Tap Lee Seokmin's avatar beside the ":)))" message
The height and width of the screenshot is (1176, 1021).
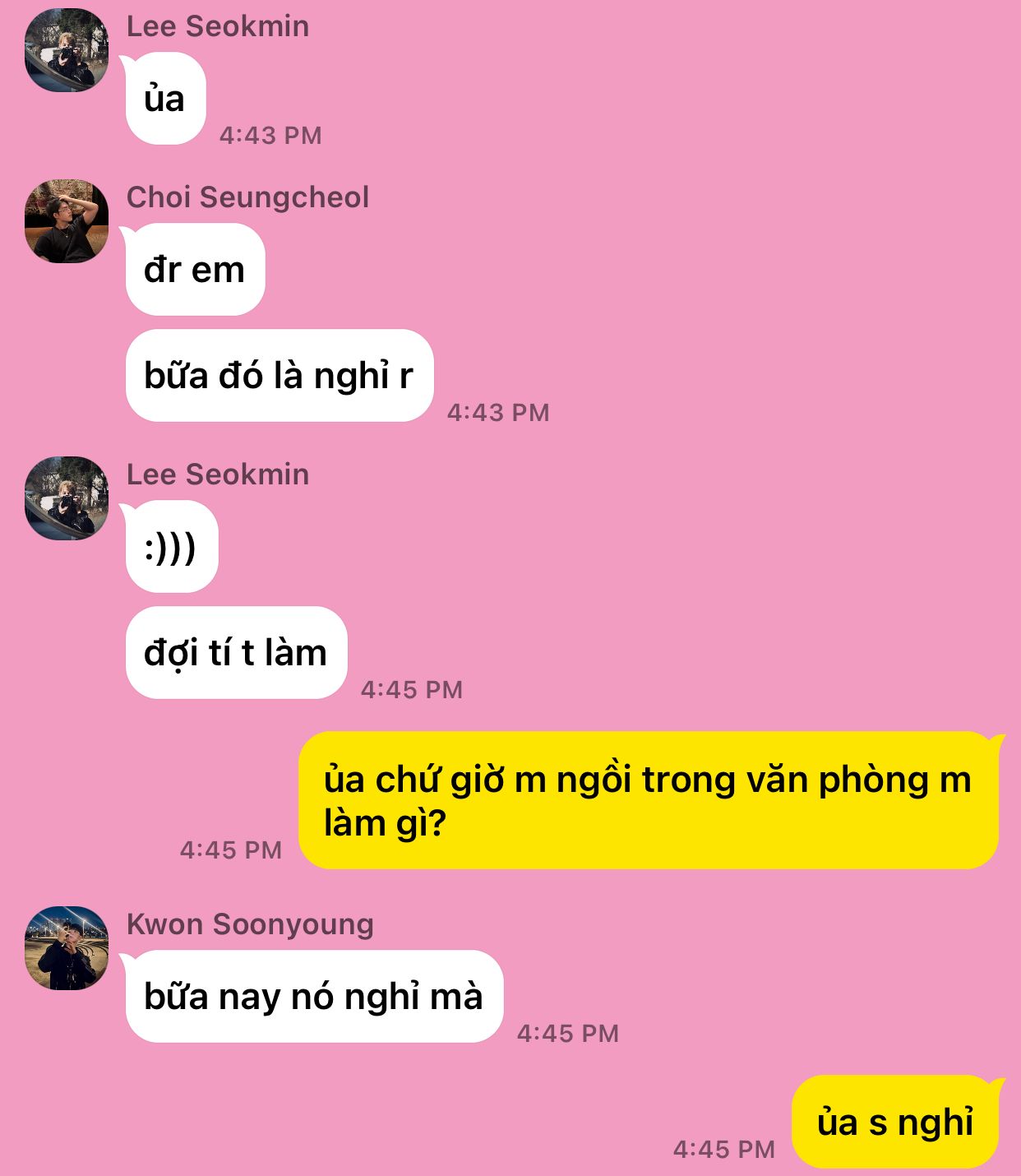[67, 498]
